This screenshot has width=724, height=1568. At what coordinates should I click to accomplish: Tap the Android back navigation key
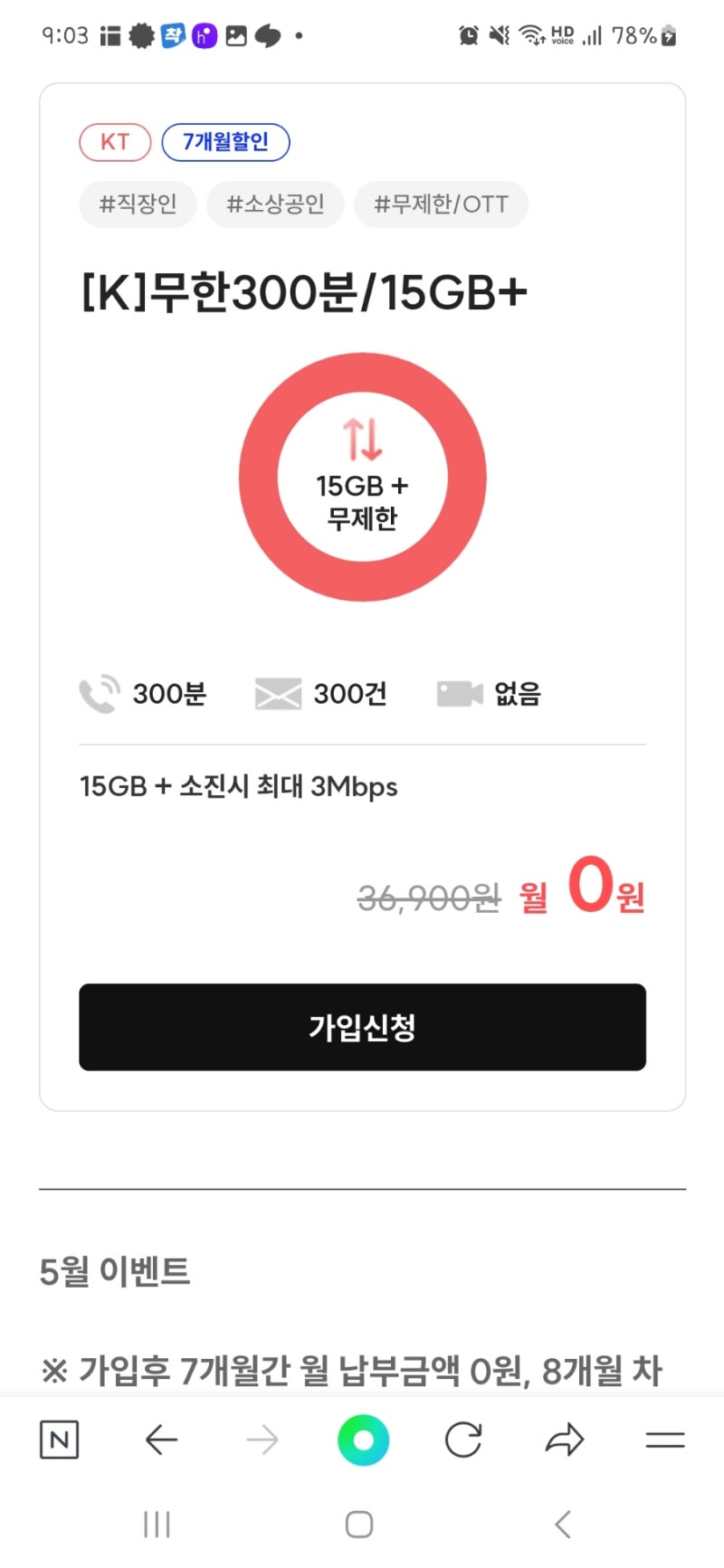pyautogui.click(x=563, y=1524)
